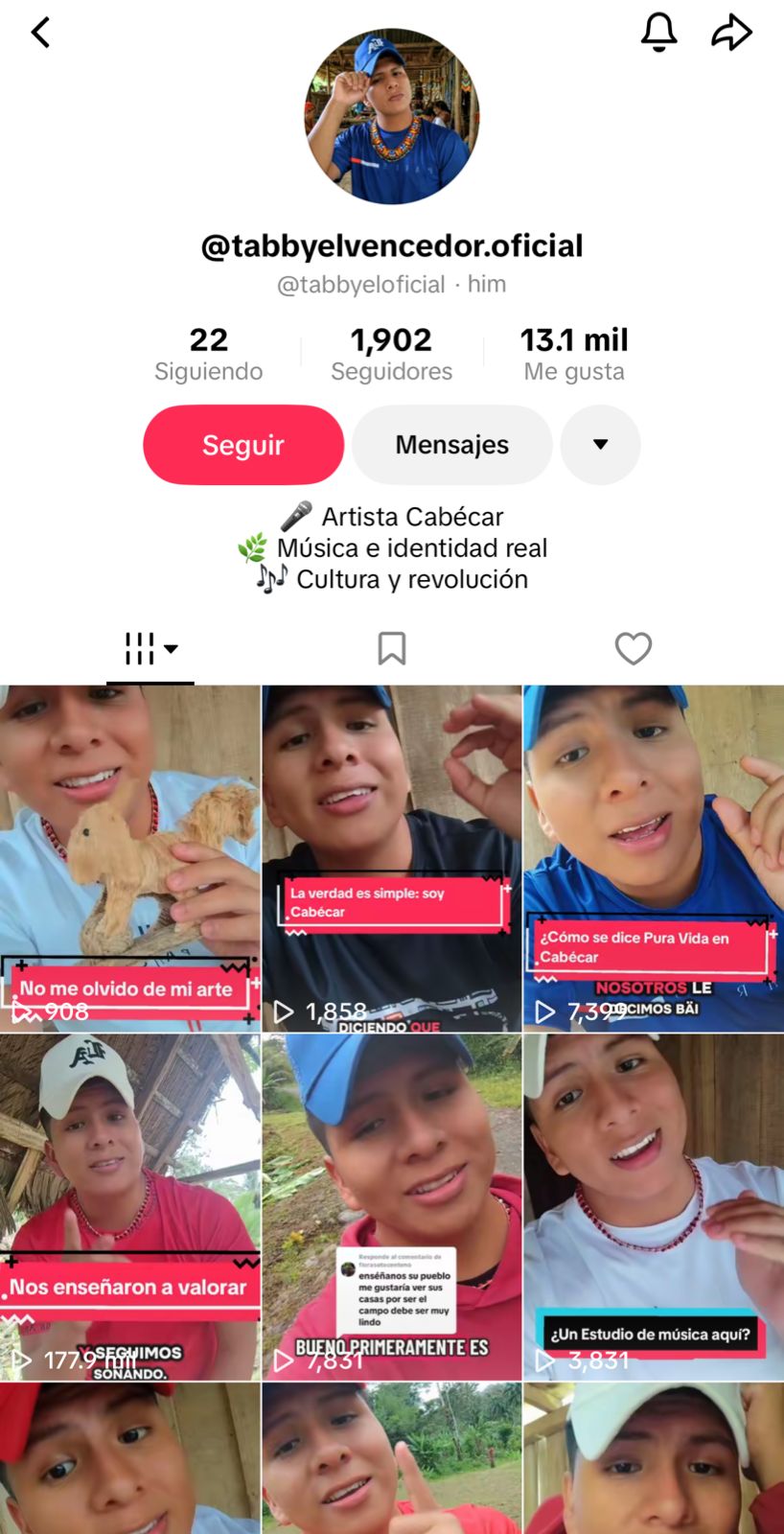Share this profile with the arrow icon
This screenshot has height=1534, width=784.
(x=731, y=33)
